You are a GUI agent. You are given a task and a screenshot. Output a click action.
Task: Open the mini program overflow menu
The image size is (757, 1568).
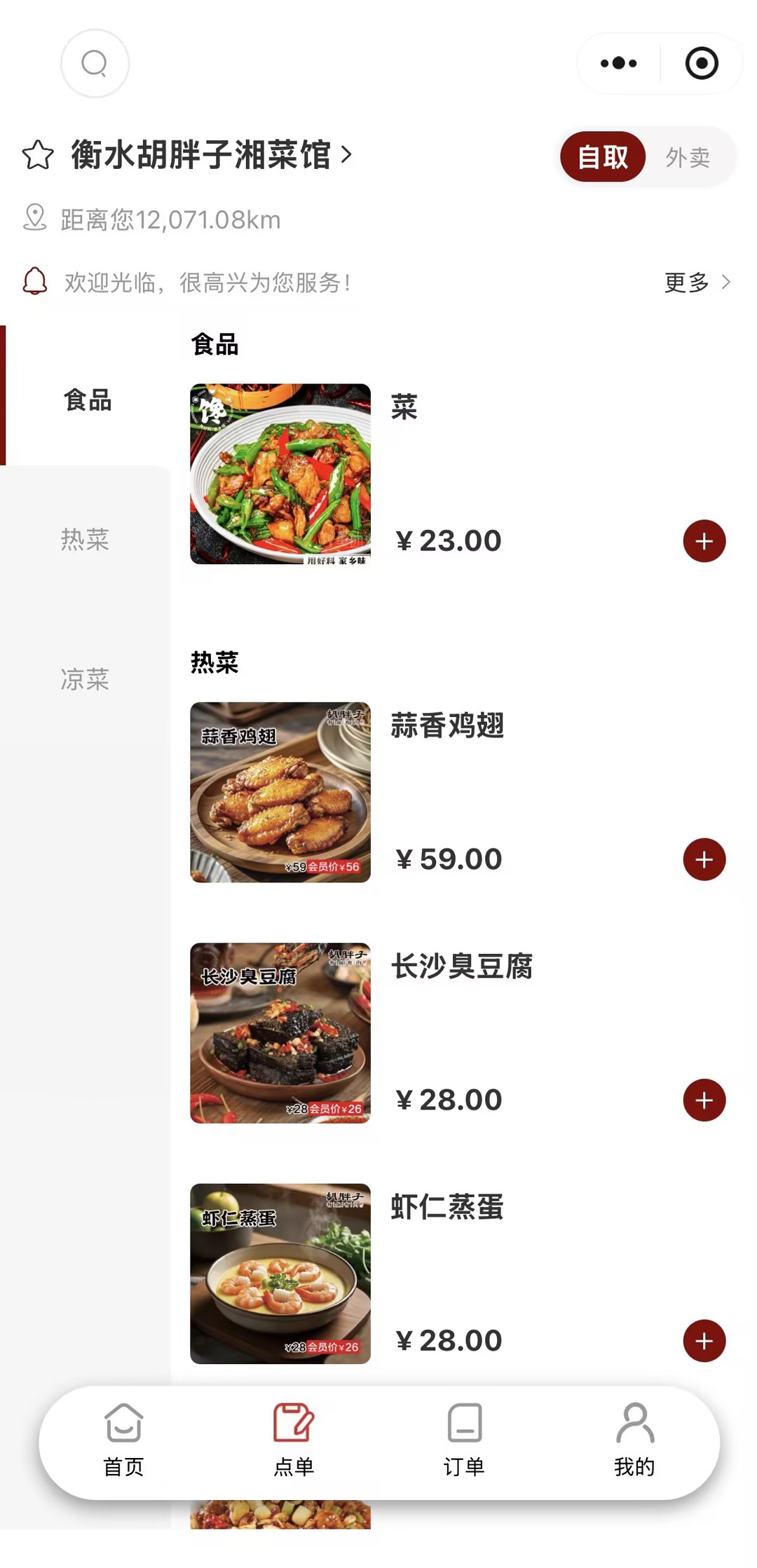(618, 64)
